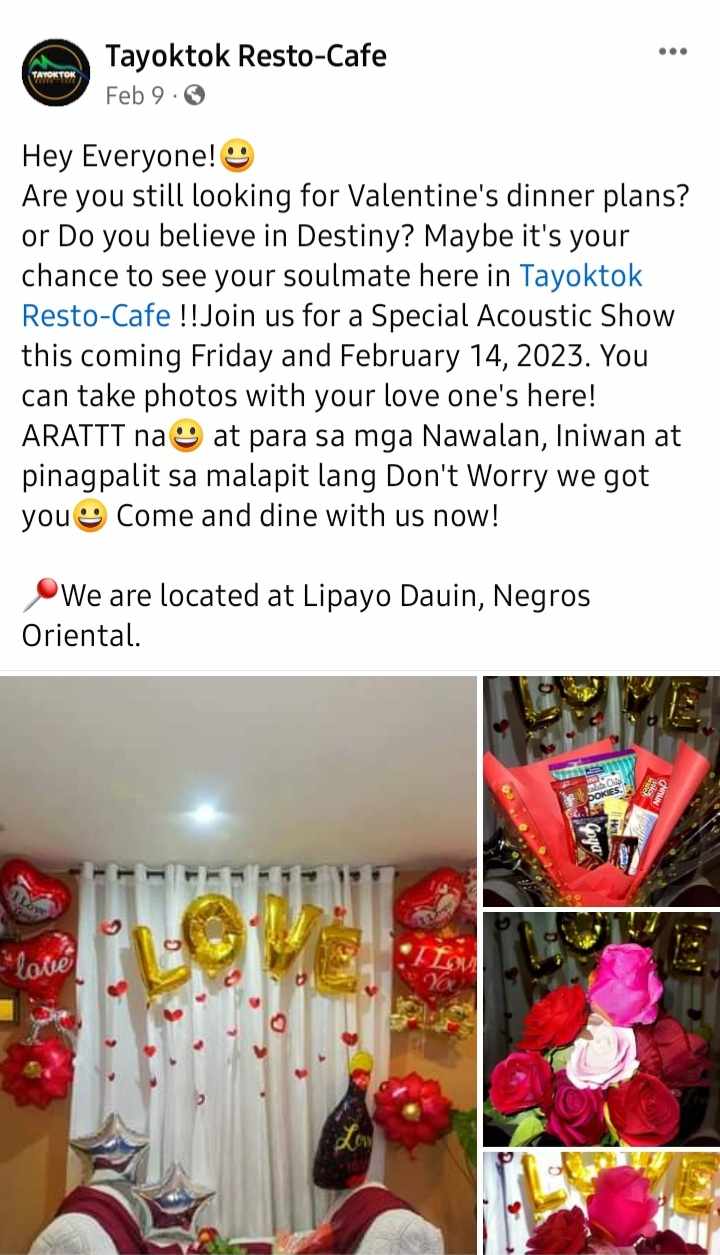Open the large LOVE balloon backdrop photo
Viewport: 720px width, 1255px height.
[x=238, y=965]
